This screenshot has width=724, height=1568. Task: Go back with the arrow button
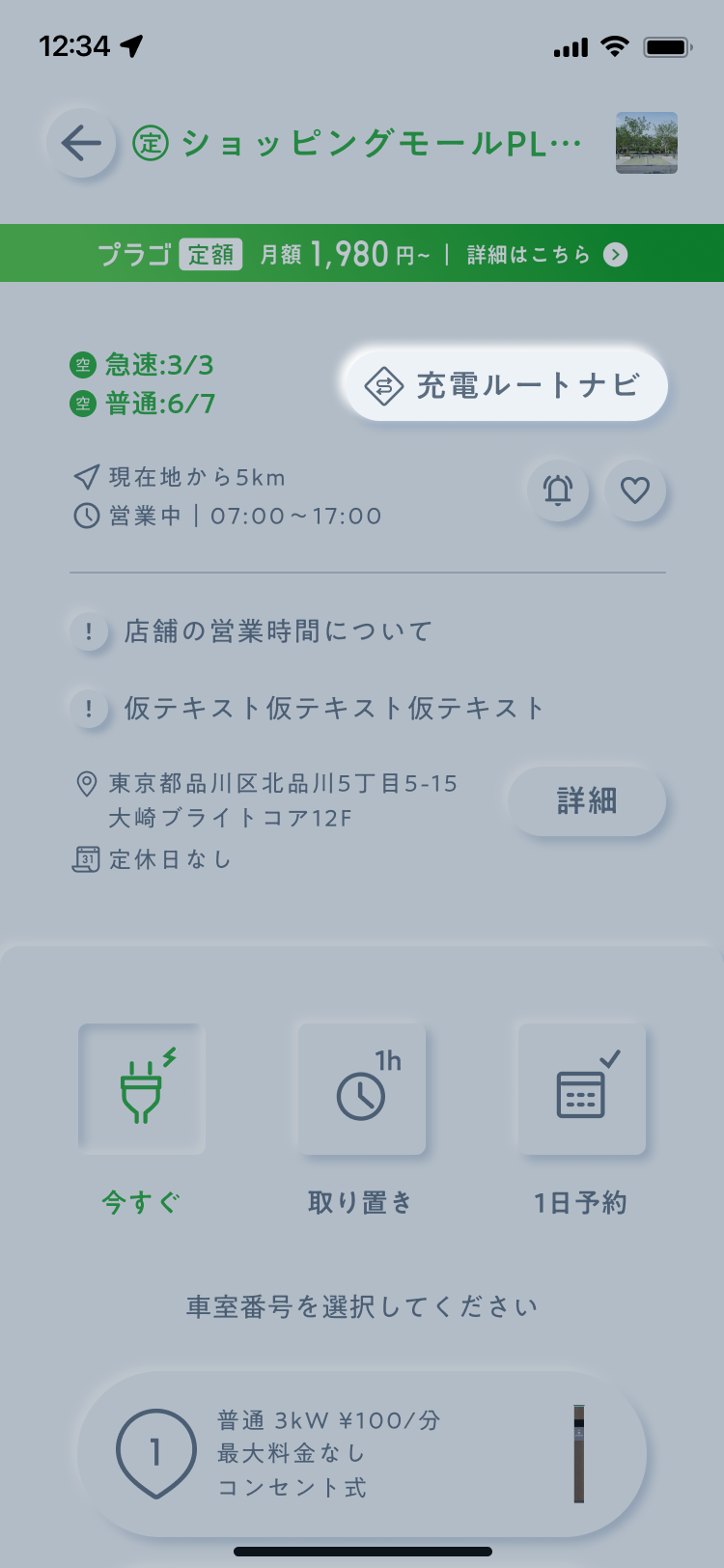(x=81, y=144)
